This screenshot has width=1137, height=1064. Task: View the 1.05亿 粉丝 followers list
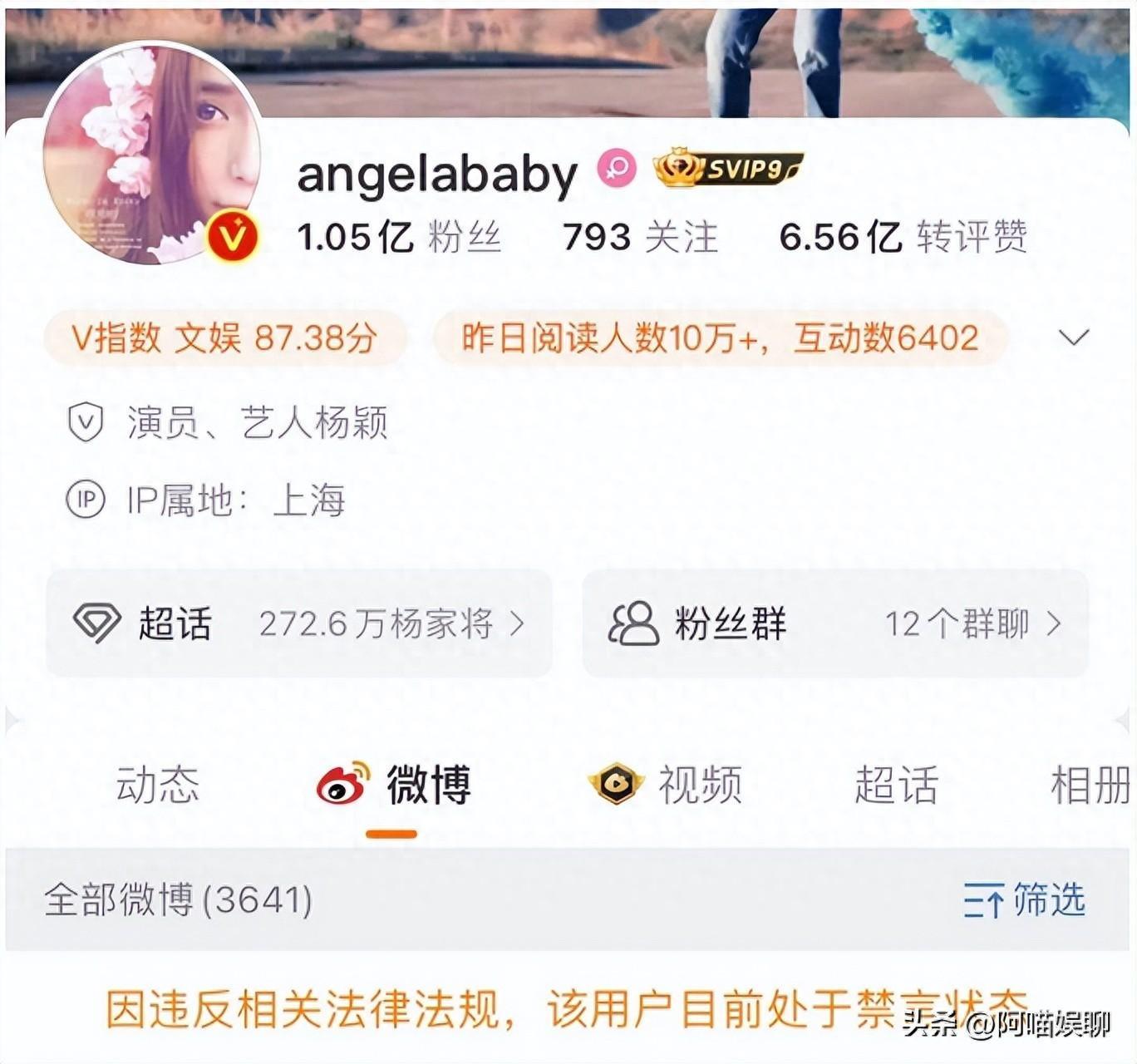pyautogui.click(x=399, y=238)
